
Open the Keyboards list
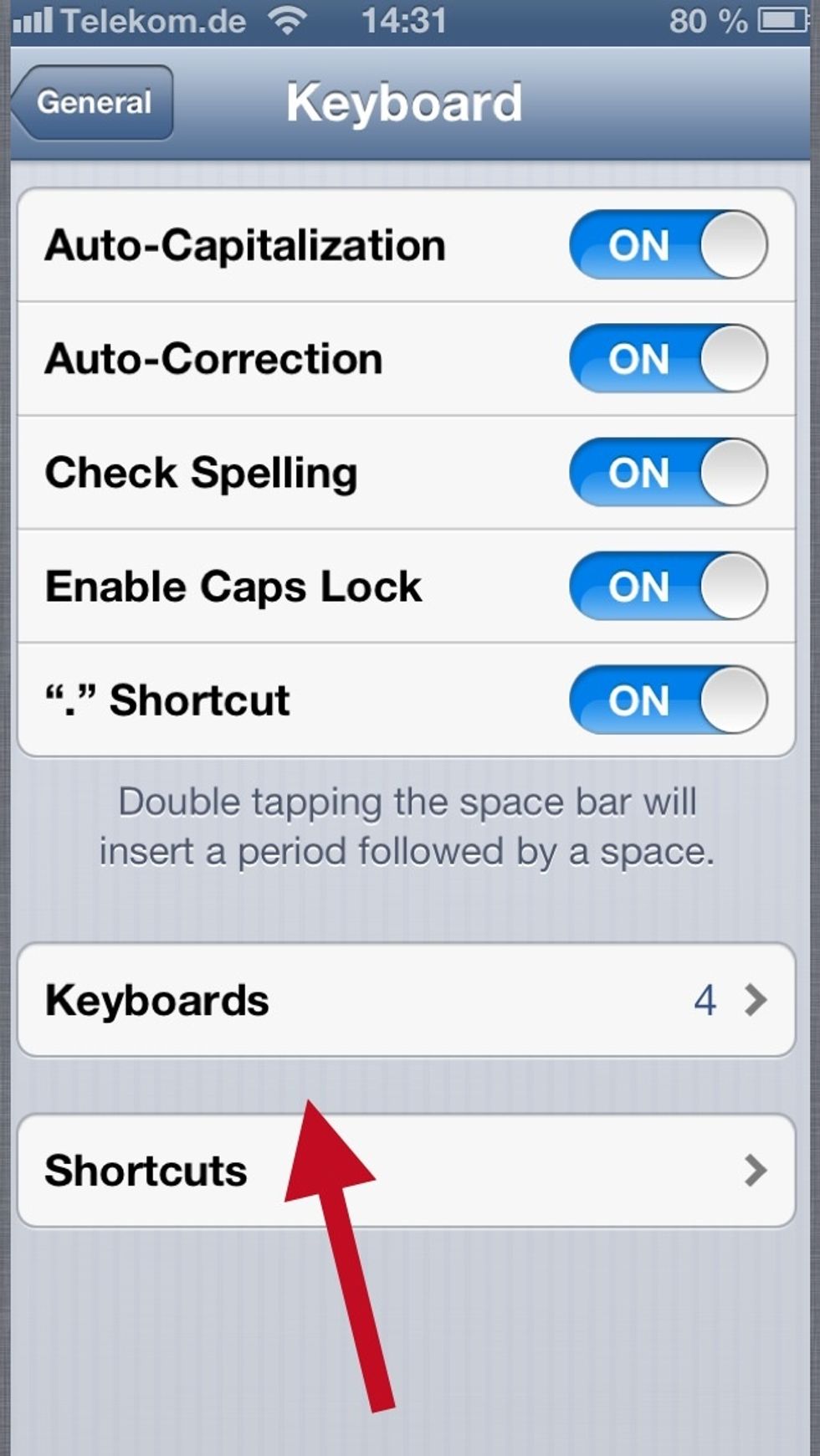pyautogui.click(x=406, y=1000)
